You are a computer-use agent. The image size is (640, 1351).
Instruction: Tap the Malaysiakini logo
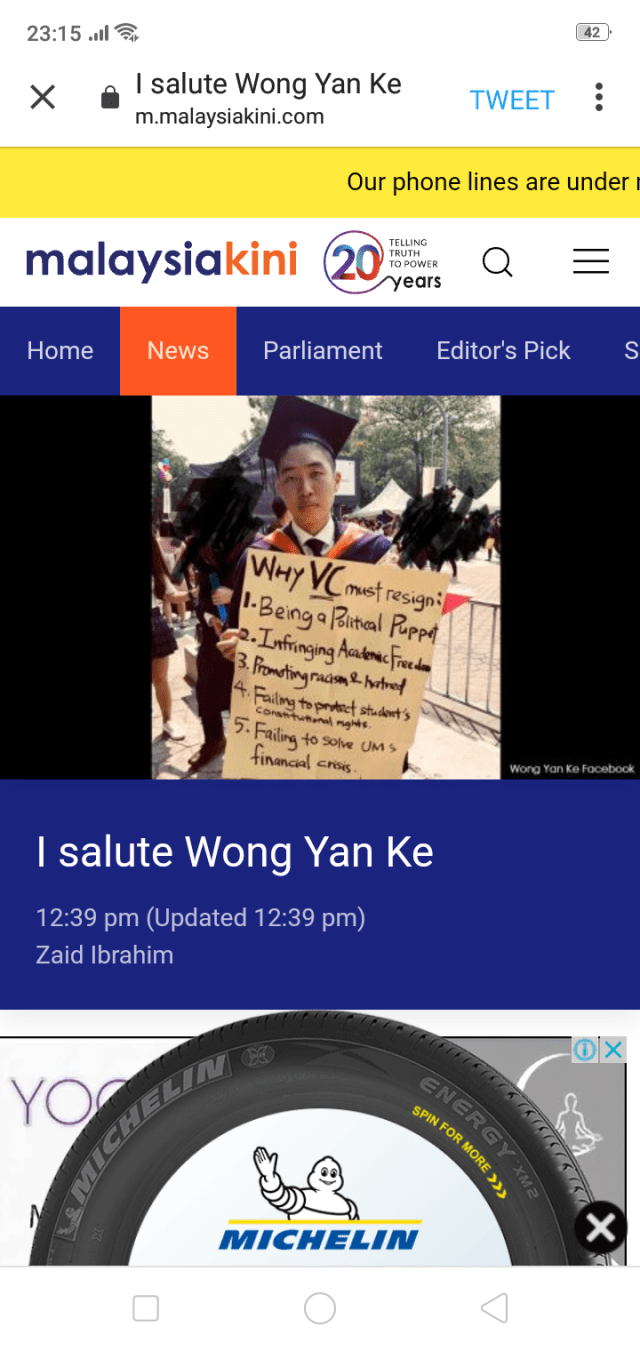tap(162, 261)
